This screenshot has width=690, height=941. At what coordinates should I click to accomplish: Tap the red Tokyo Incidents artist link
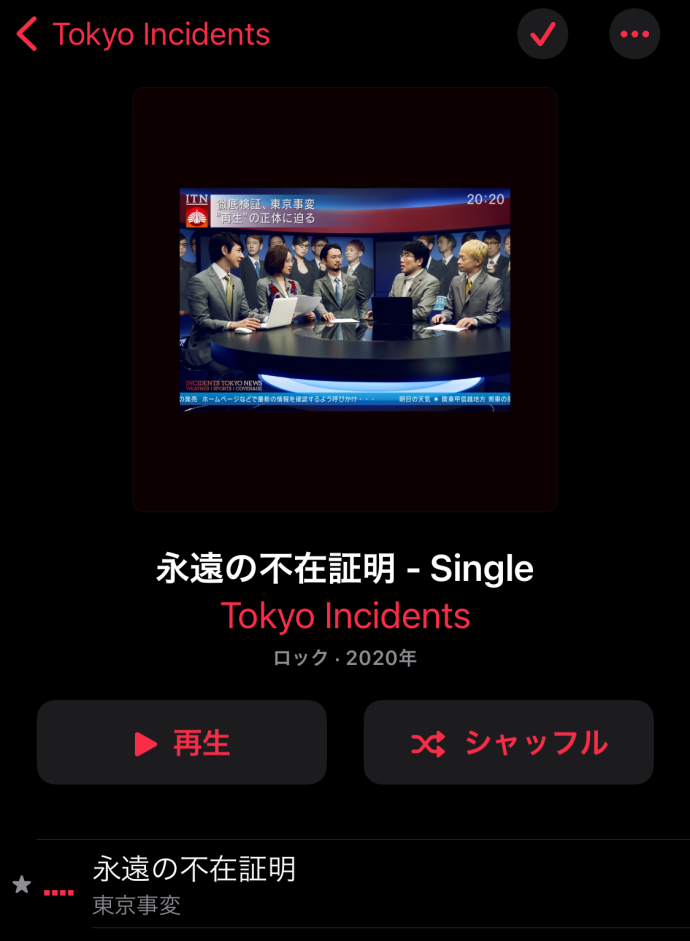[345, 615]
